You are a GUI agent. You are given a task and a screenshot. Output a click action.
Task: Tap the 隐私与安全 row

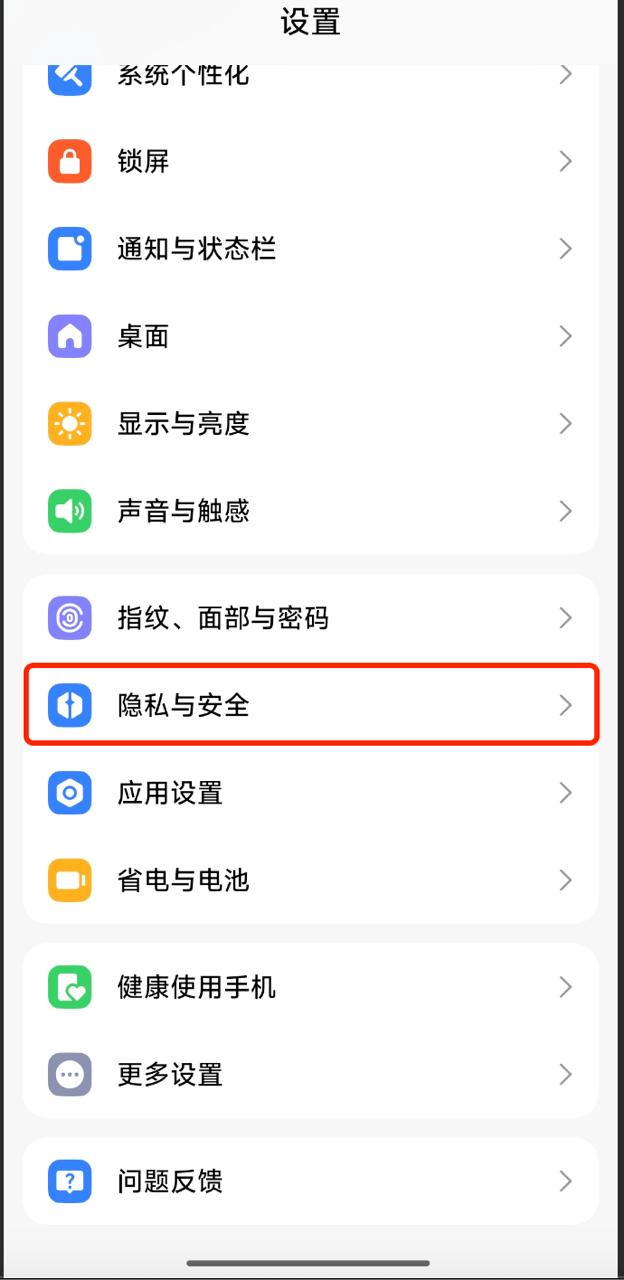point(310,705)
